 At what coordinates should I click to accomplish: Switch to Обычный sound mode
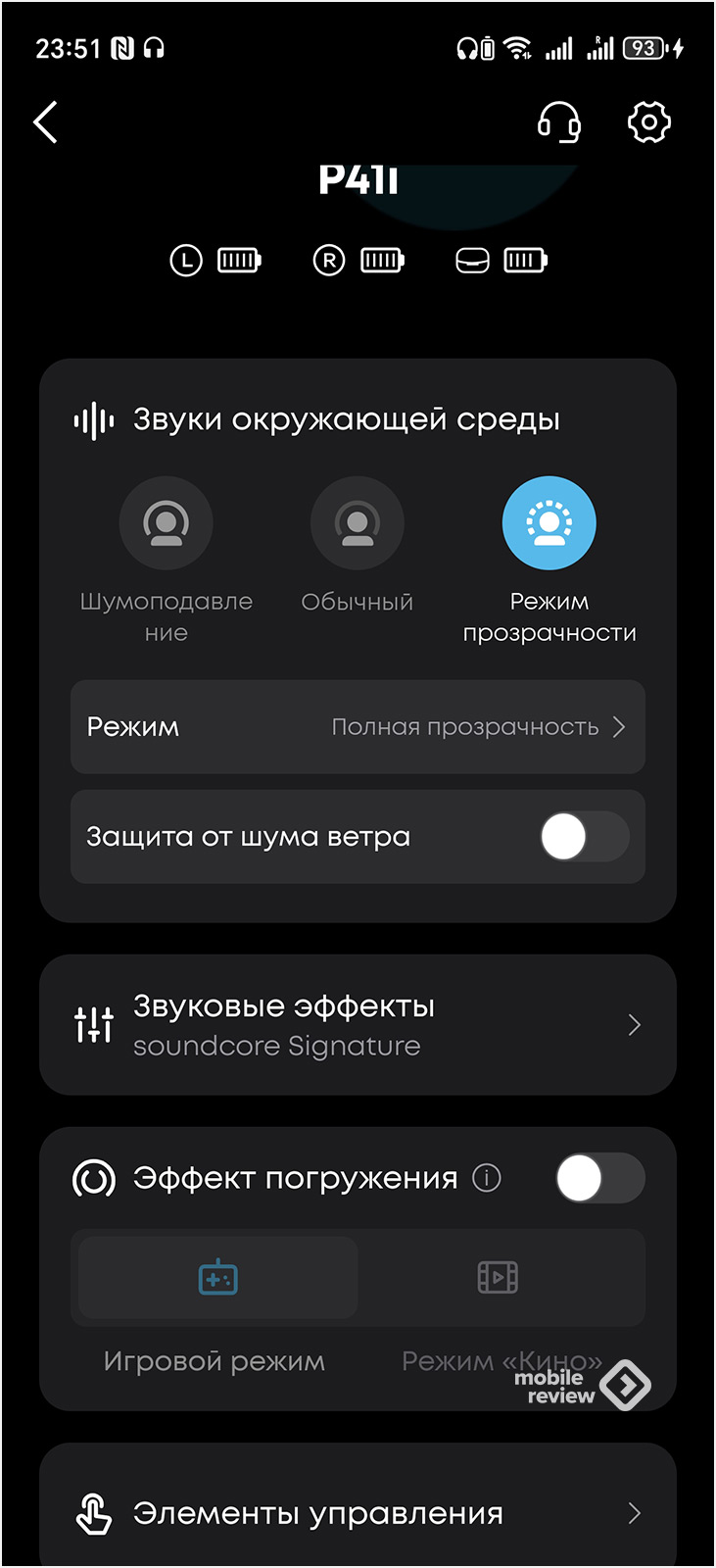tap(357, 523)
